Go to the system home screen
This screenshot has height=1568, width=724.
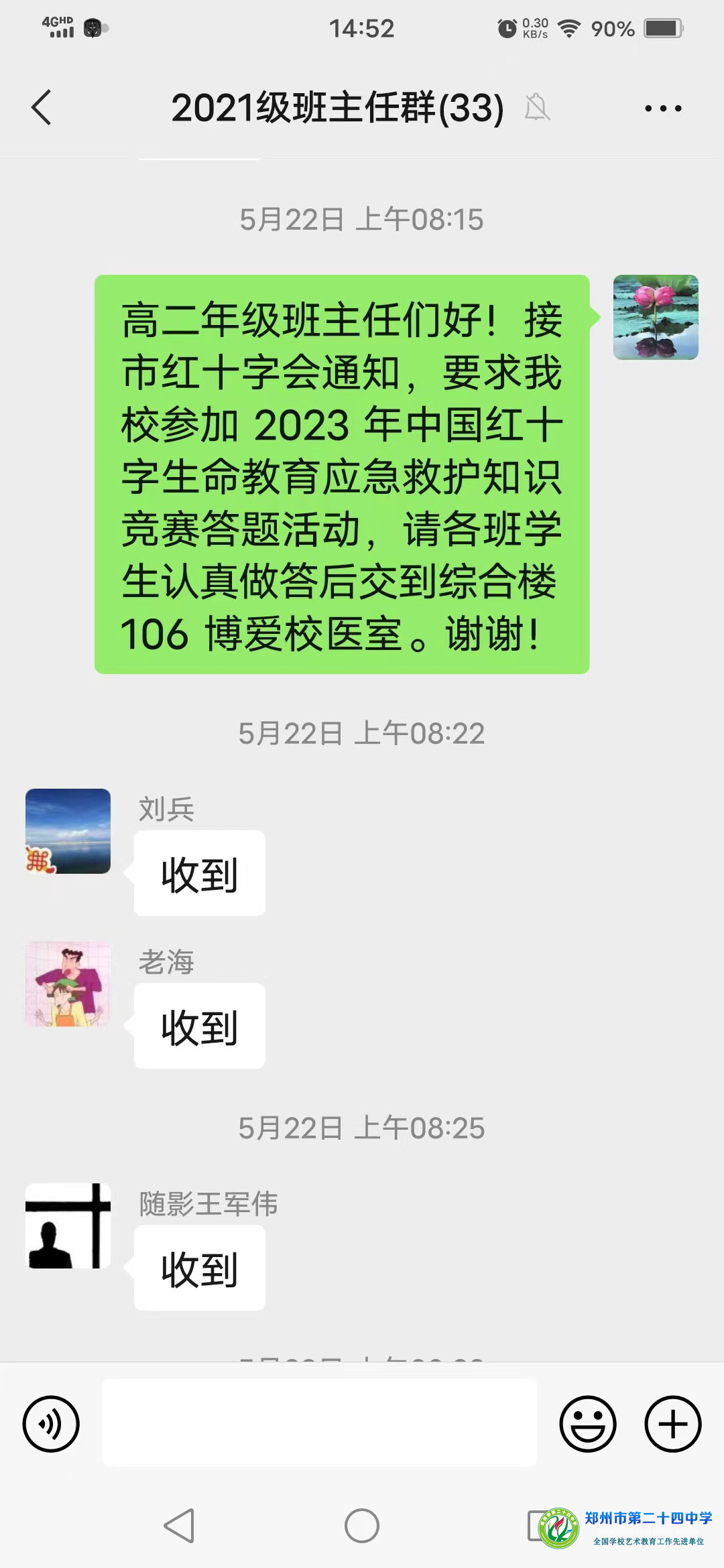point(362,1526)
